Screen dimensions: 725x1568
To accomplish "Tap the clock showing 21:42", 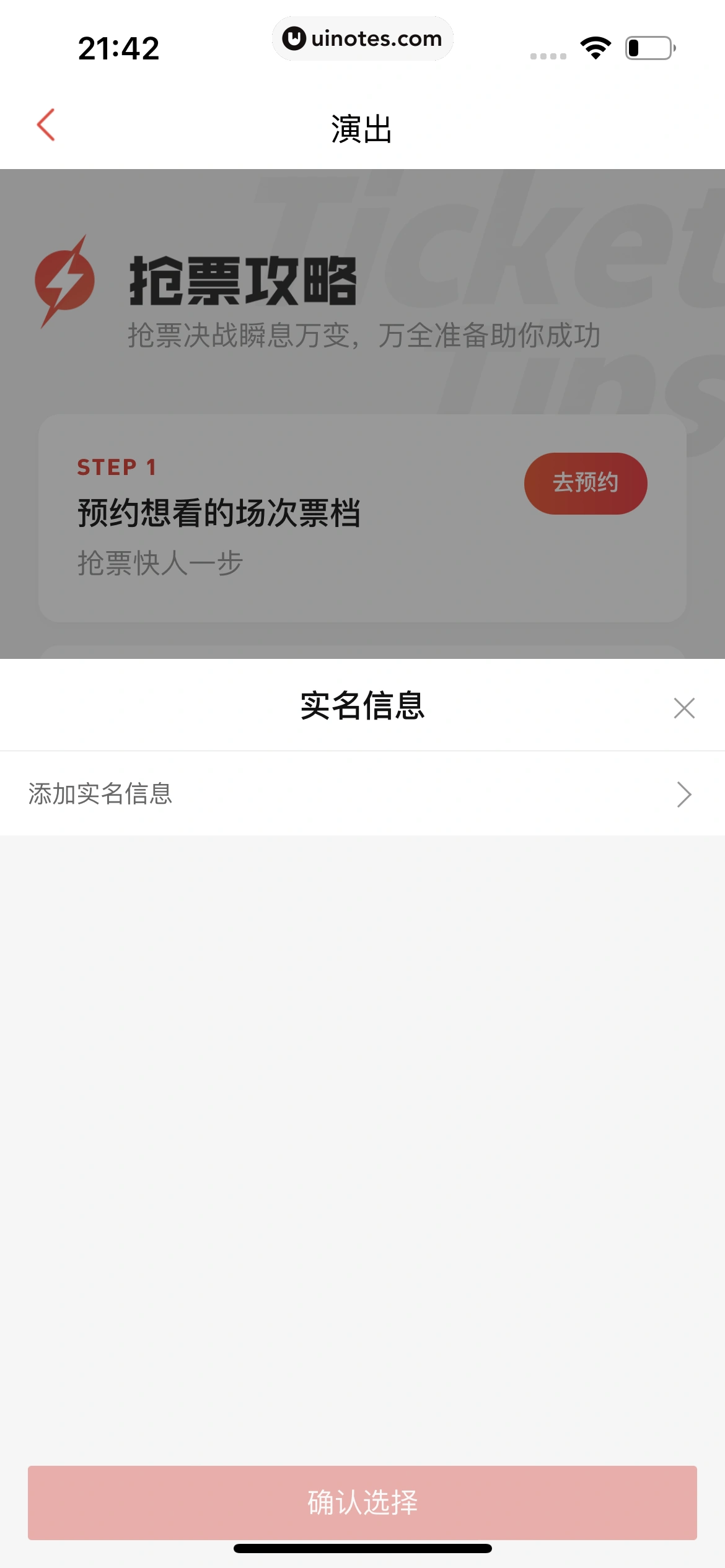I will click(x=120, y=48).
